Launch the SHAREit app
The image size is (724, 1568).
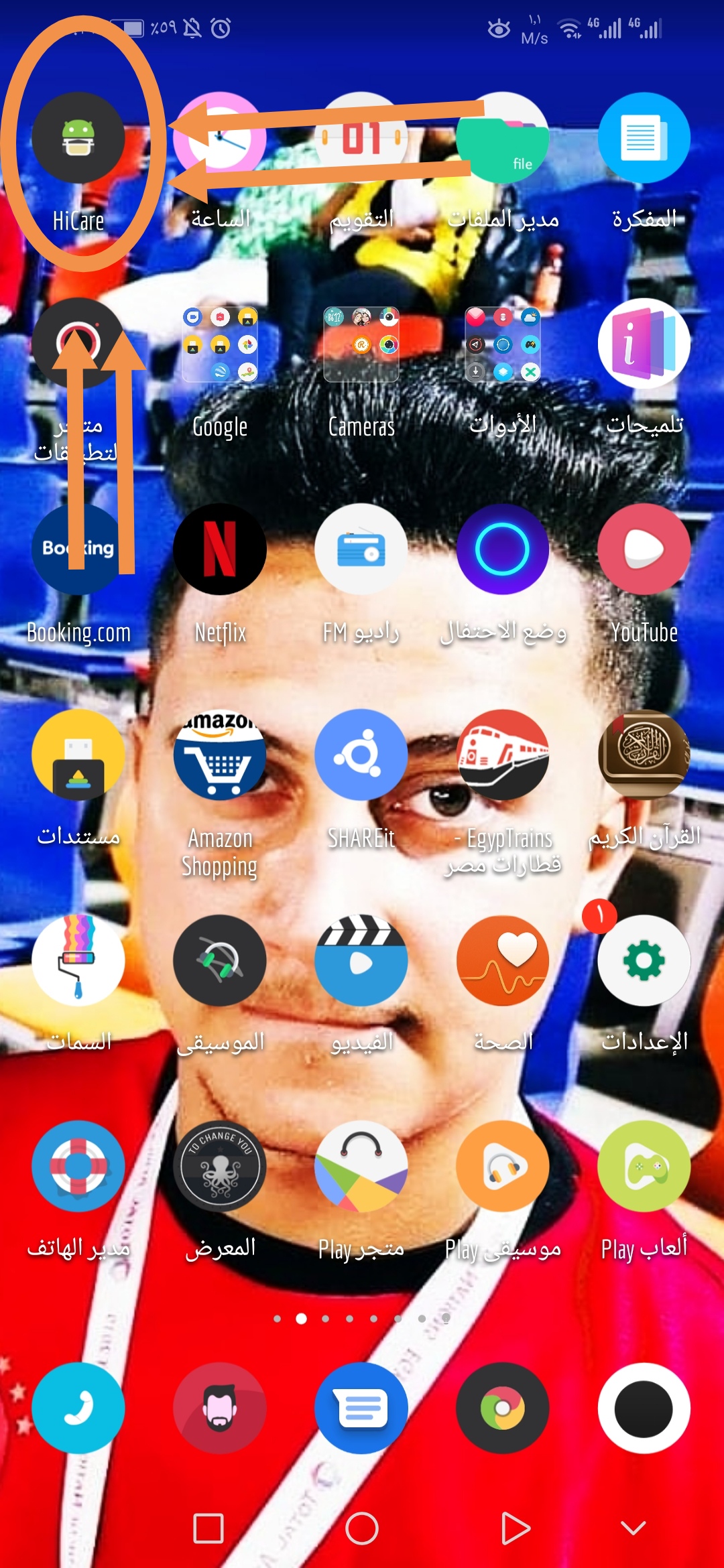361,755
